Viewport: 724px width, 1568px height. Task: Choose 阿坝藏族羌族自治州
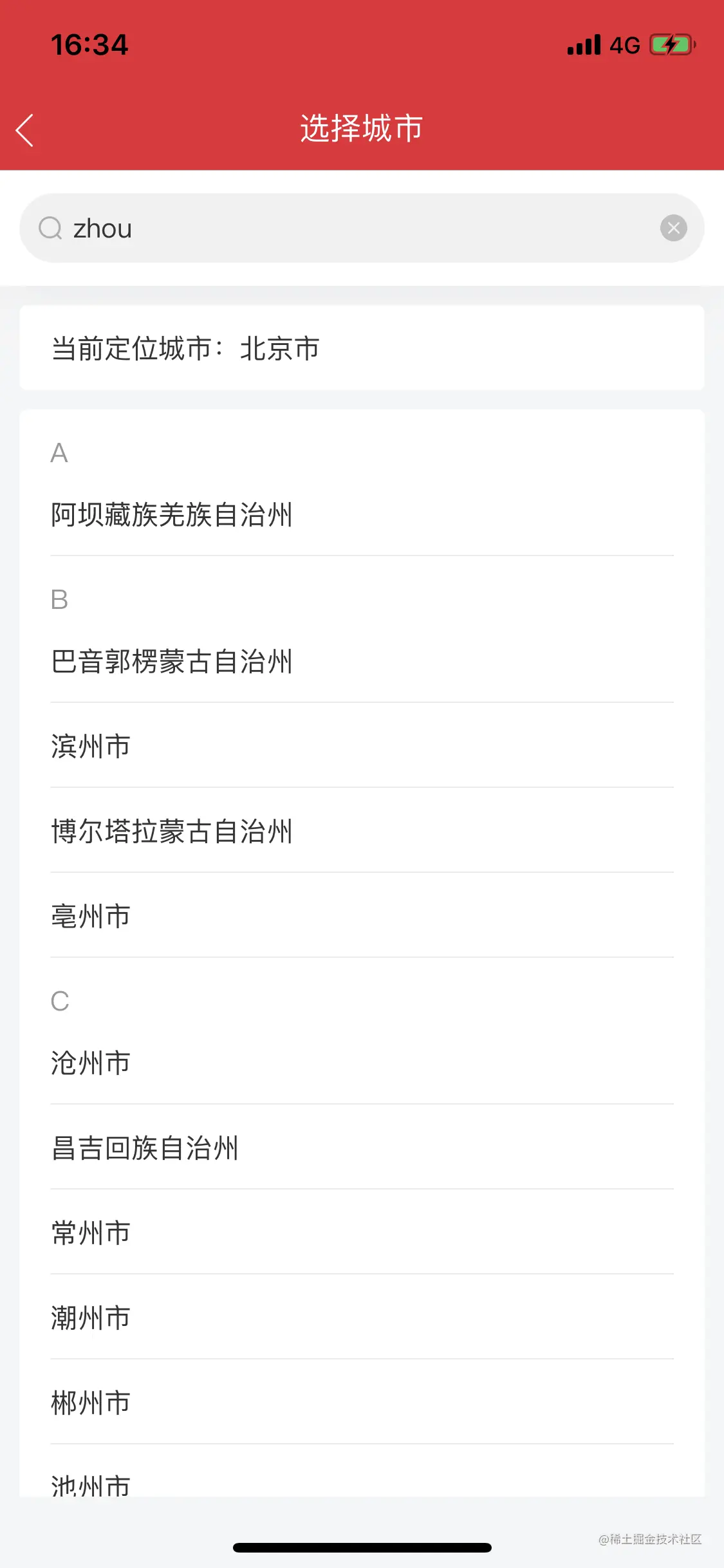(362, 515)
